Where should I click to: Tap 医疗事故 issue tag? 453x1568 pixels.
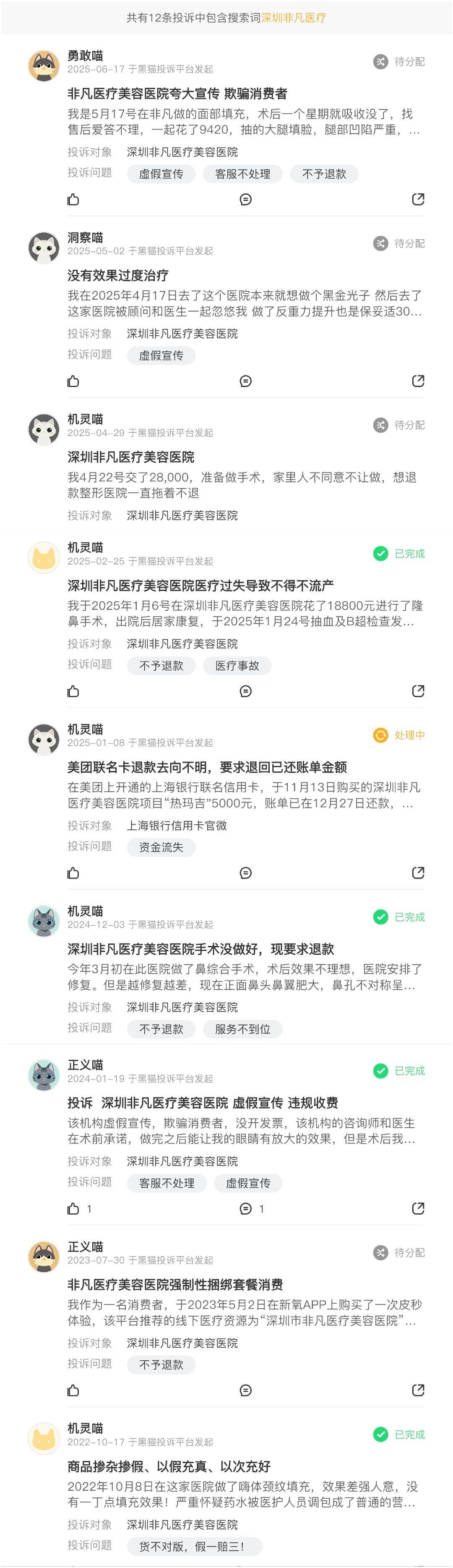tap(237, 666)
